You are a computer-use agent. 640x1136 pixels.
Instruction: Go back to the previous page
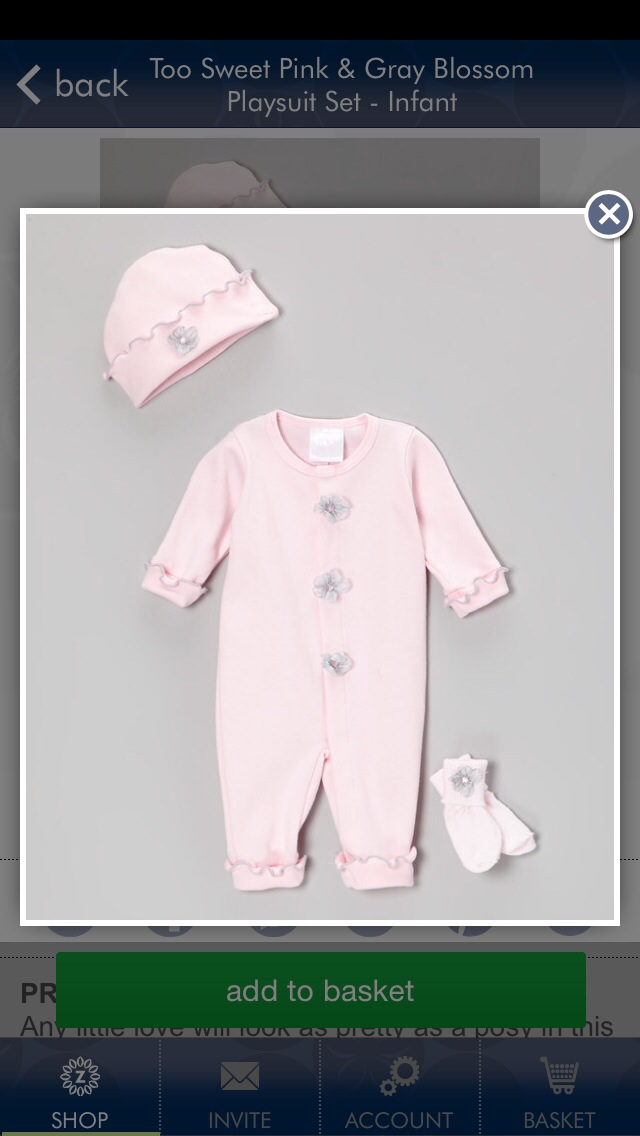(x=72, y=85)
